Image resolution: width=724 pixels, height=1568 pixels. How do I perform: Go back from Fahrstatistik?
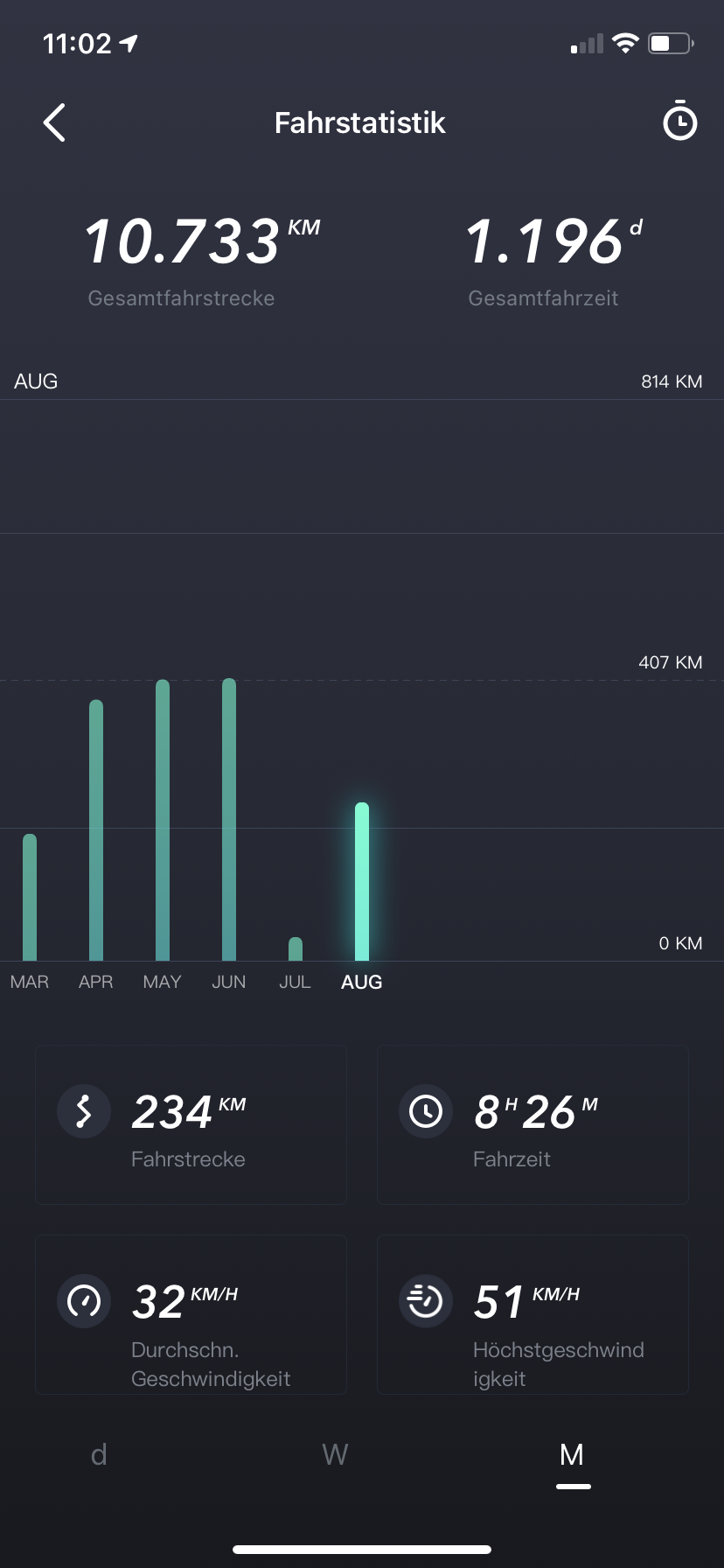point(55,122)
